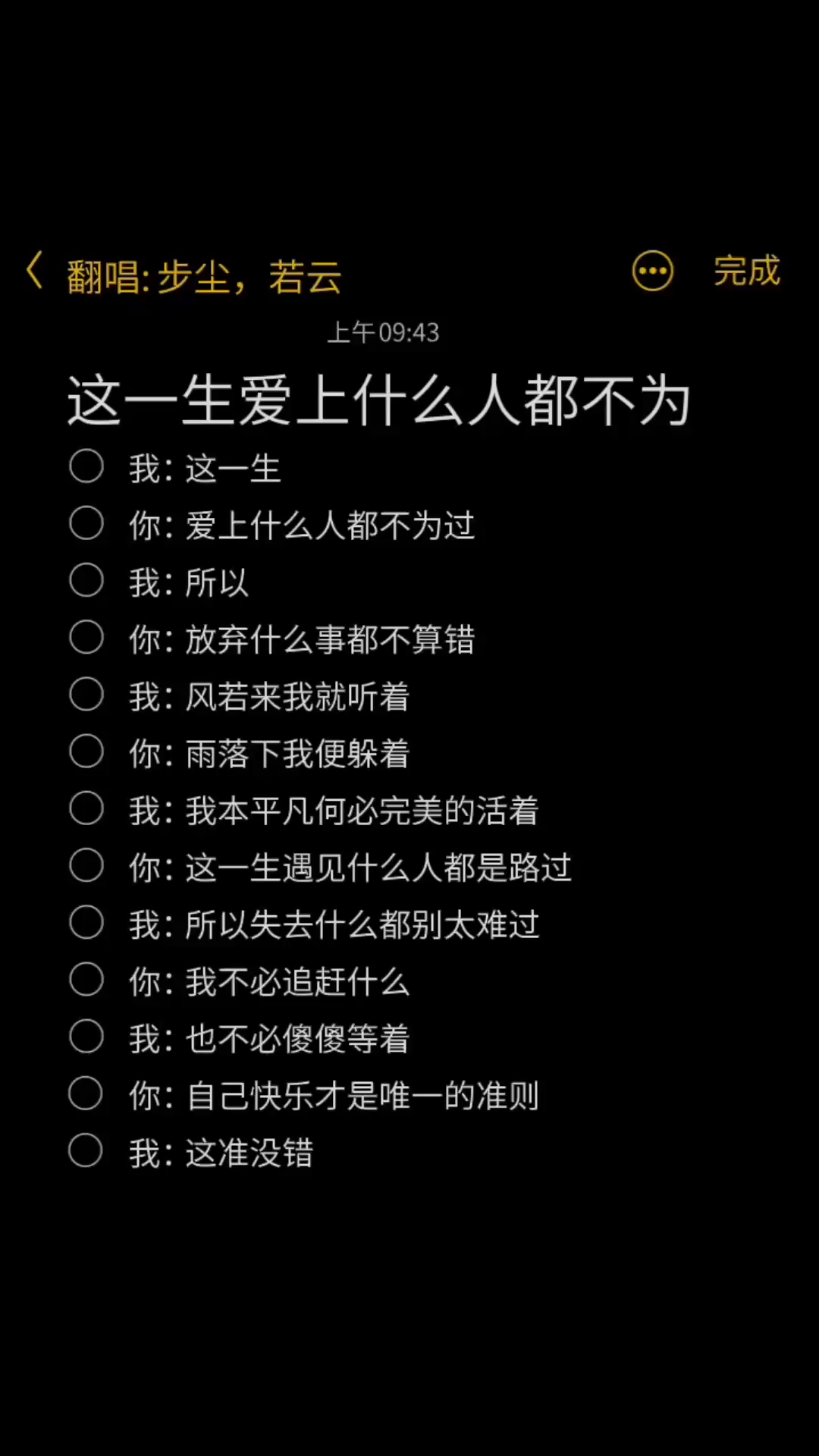Open the more options menu

point(652,271)
